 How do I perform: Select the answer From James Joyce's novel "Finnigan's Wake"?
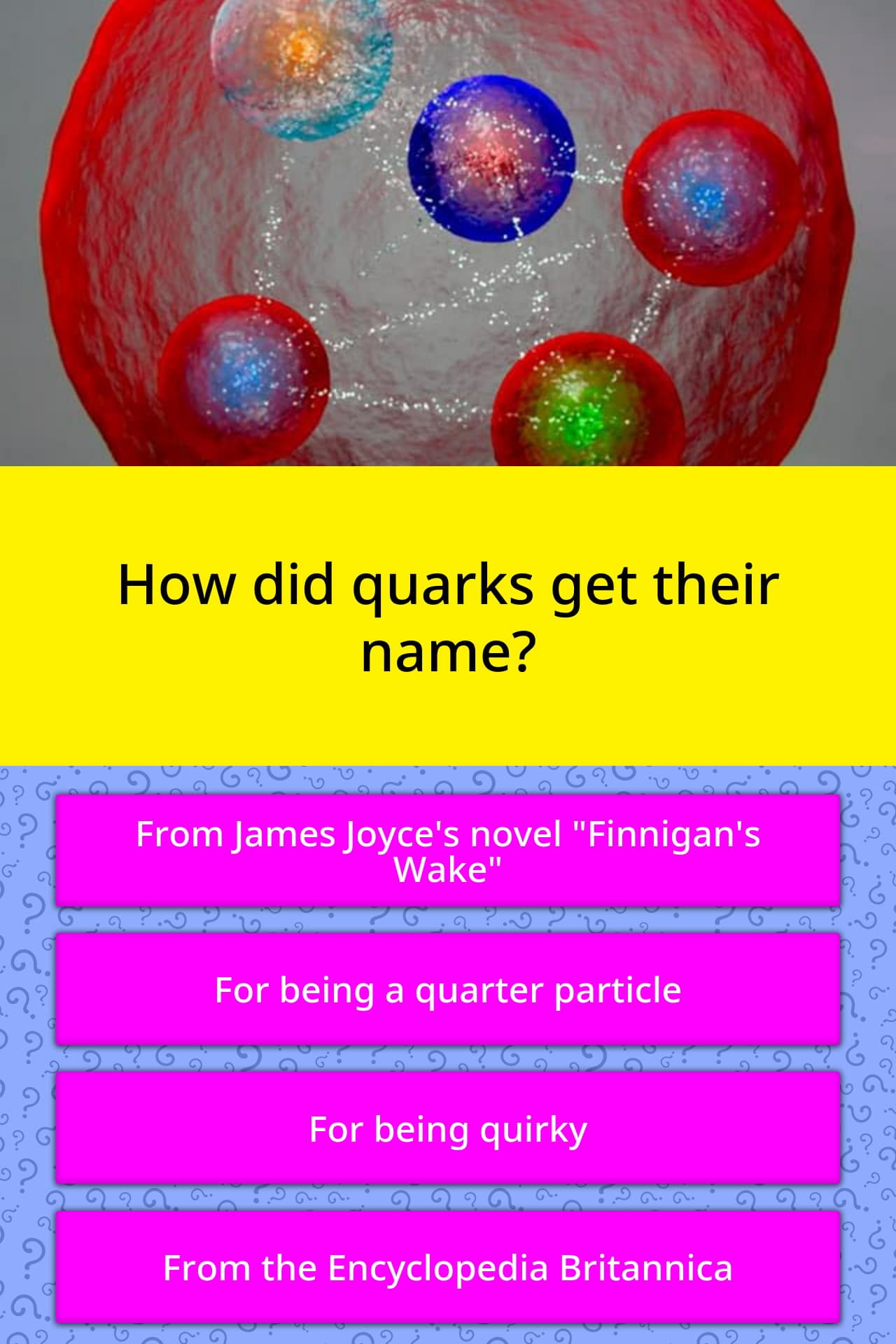pos(448,850)
